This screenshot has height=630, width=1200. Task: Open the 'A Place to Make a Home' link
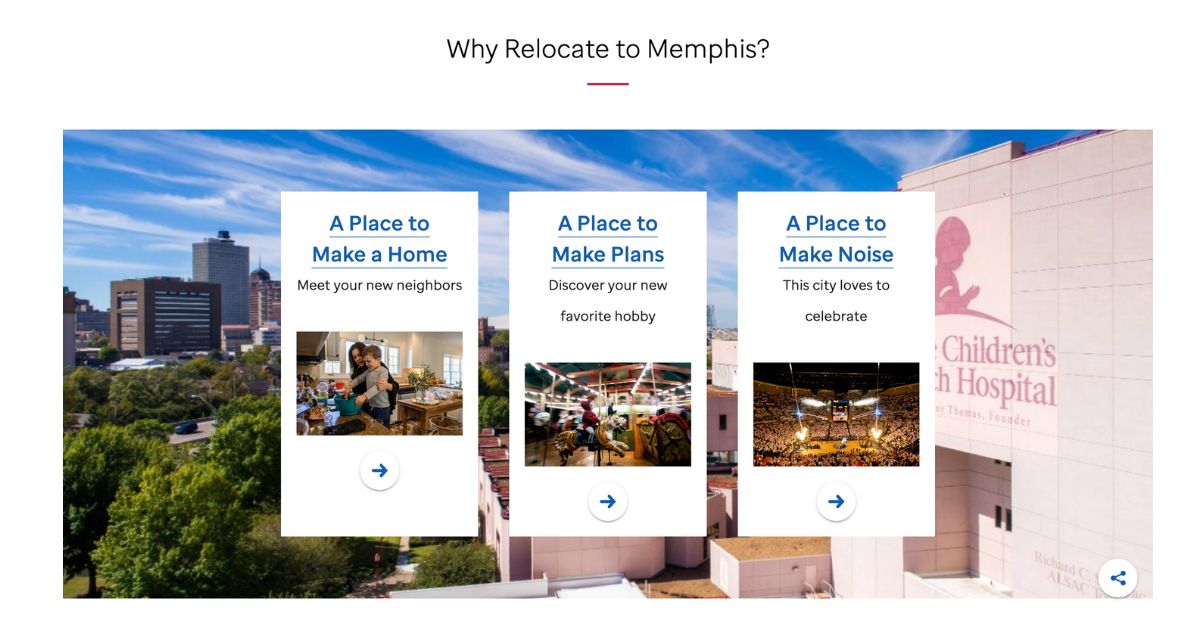pyautogui.click(x=379, y=239)
